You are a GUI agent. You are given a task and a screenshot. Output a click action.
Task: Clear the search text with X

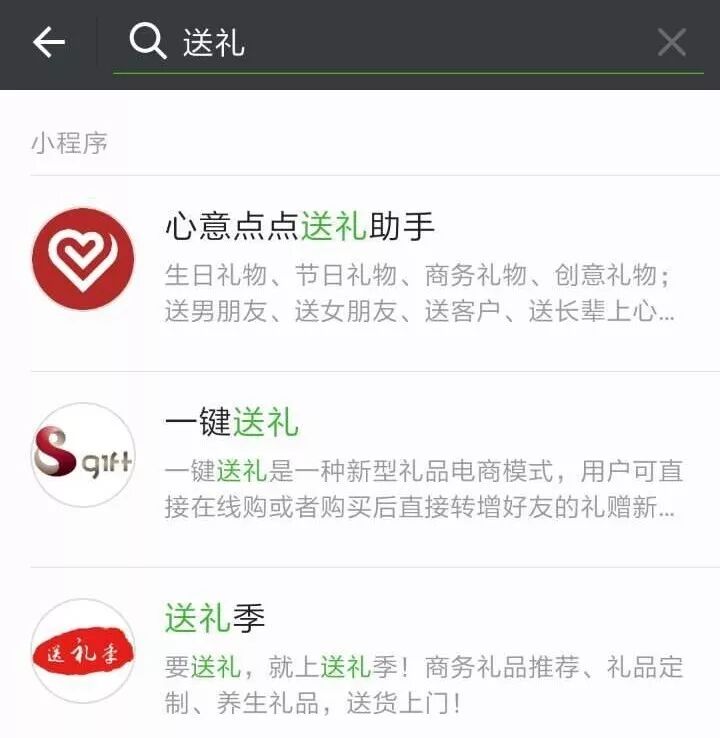[671, 42]
